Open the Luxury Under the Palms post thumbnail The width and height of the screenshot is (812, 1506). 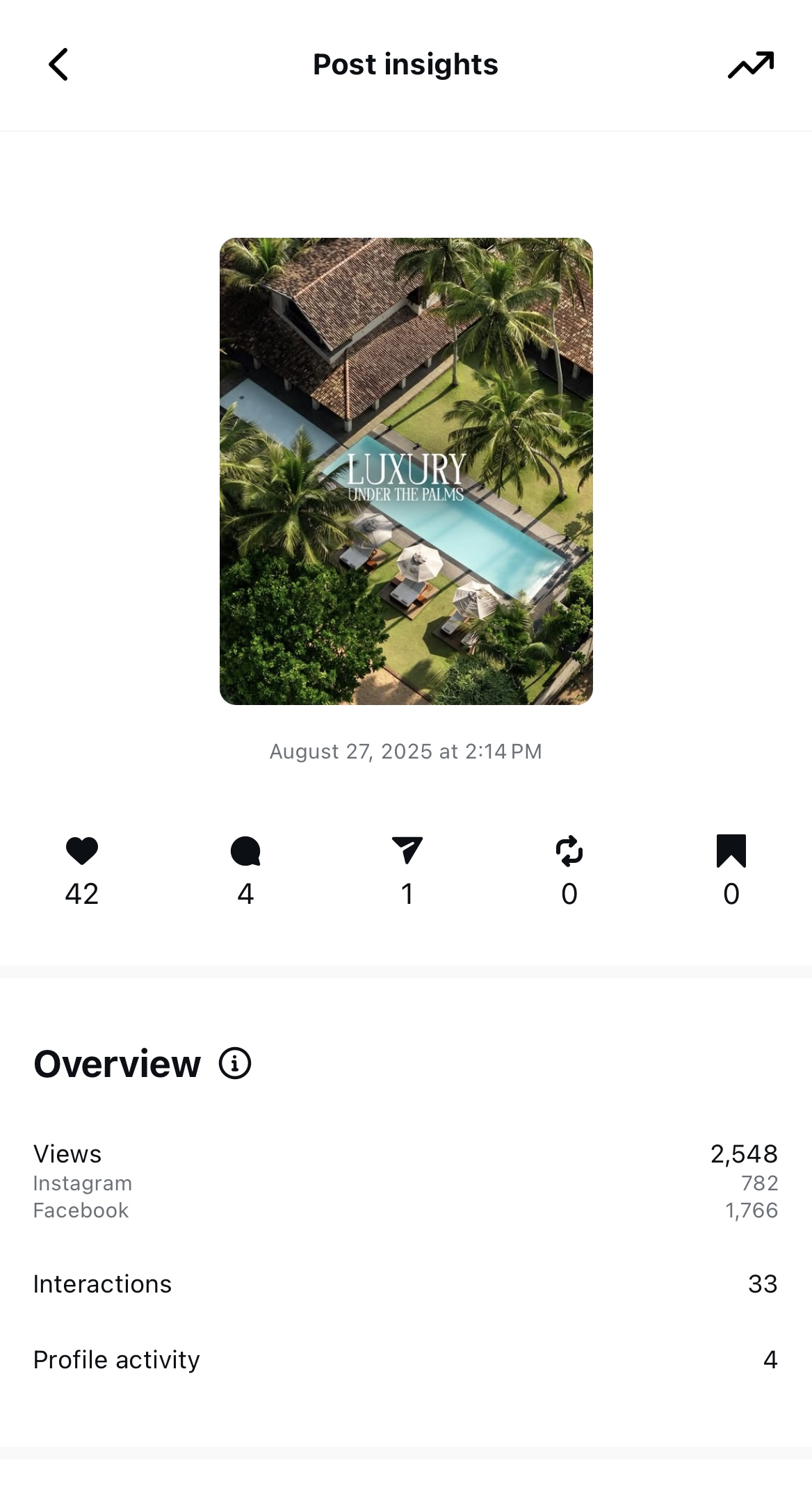click(x=406, y=471)
